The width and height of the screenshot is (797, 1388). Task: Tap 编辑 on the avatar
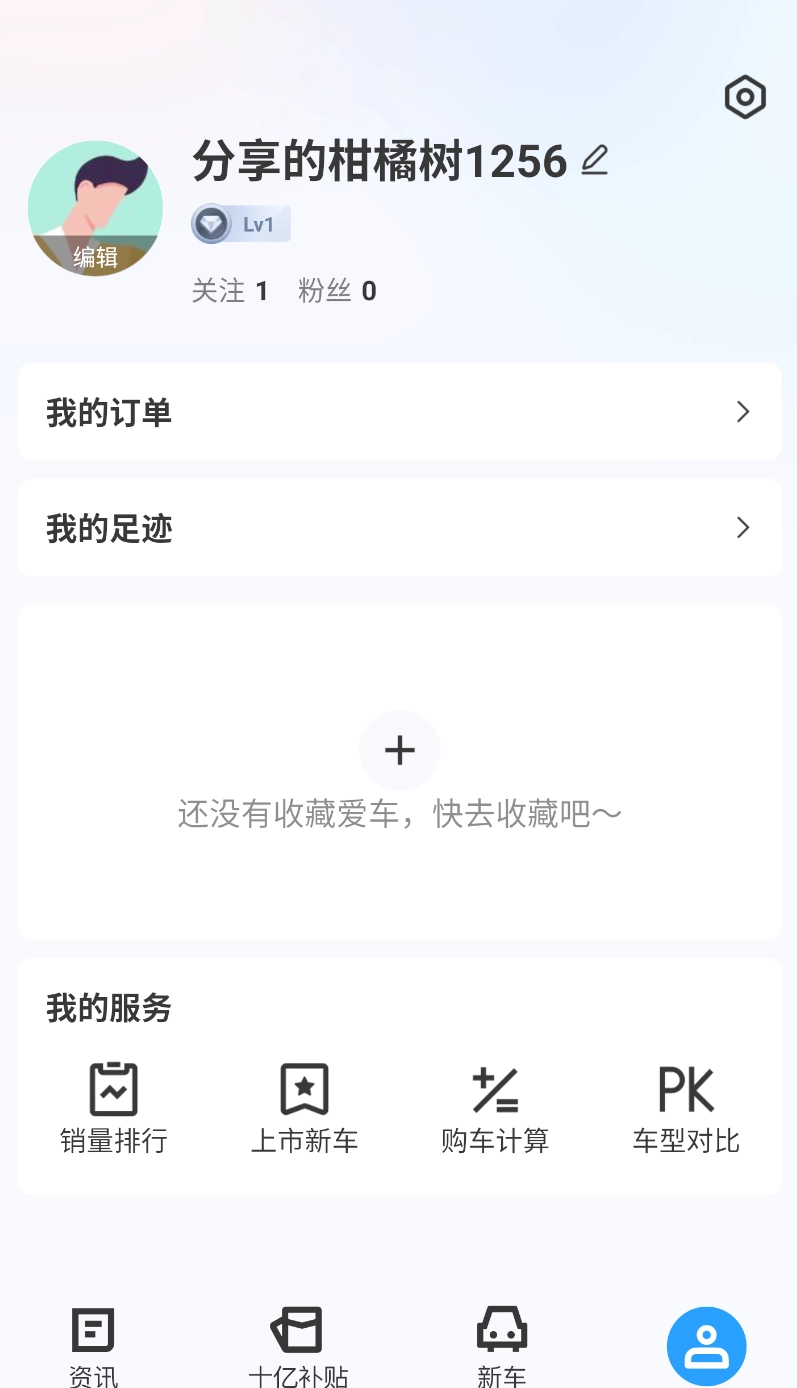click(x=94, y=257)
